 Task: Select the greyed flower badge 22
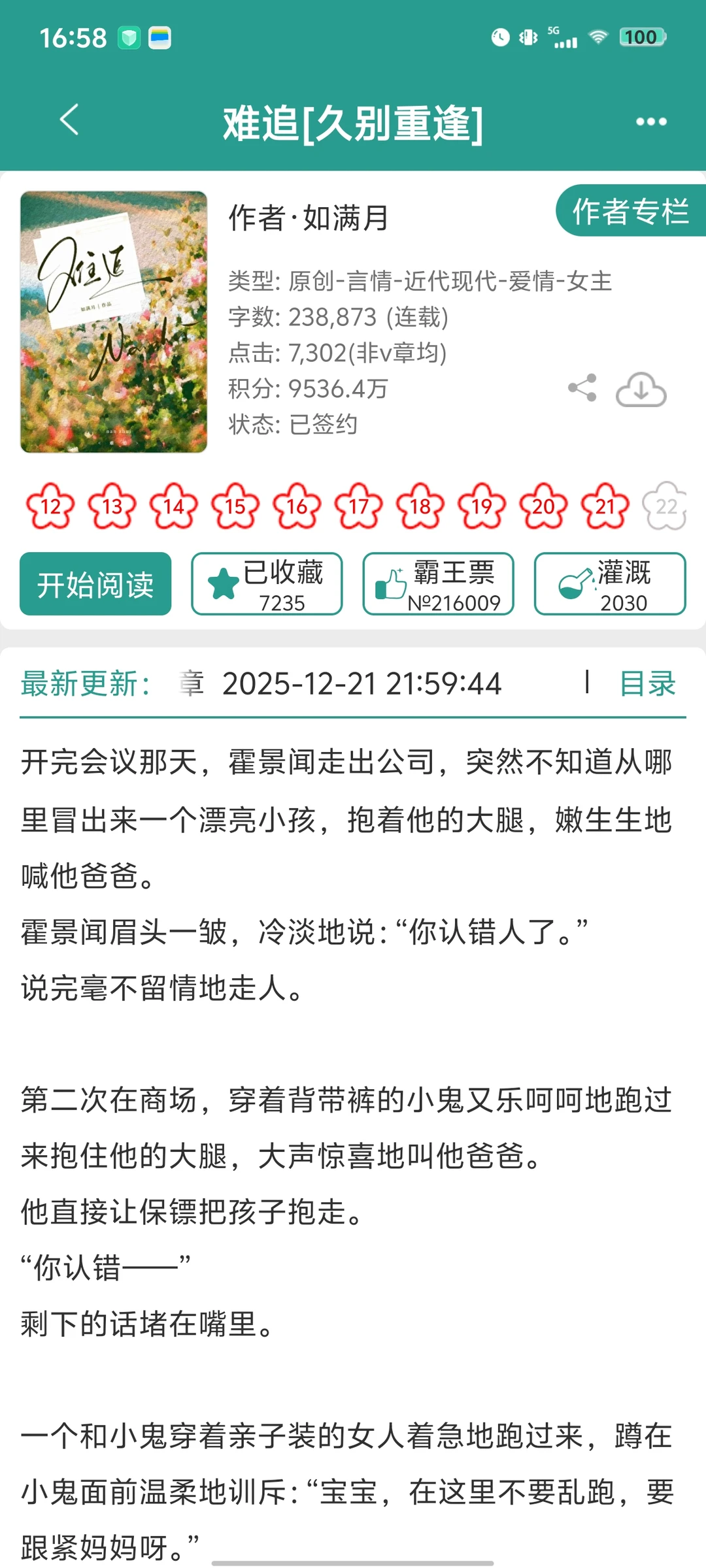(x=665, y=506)
